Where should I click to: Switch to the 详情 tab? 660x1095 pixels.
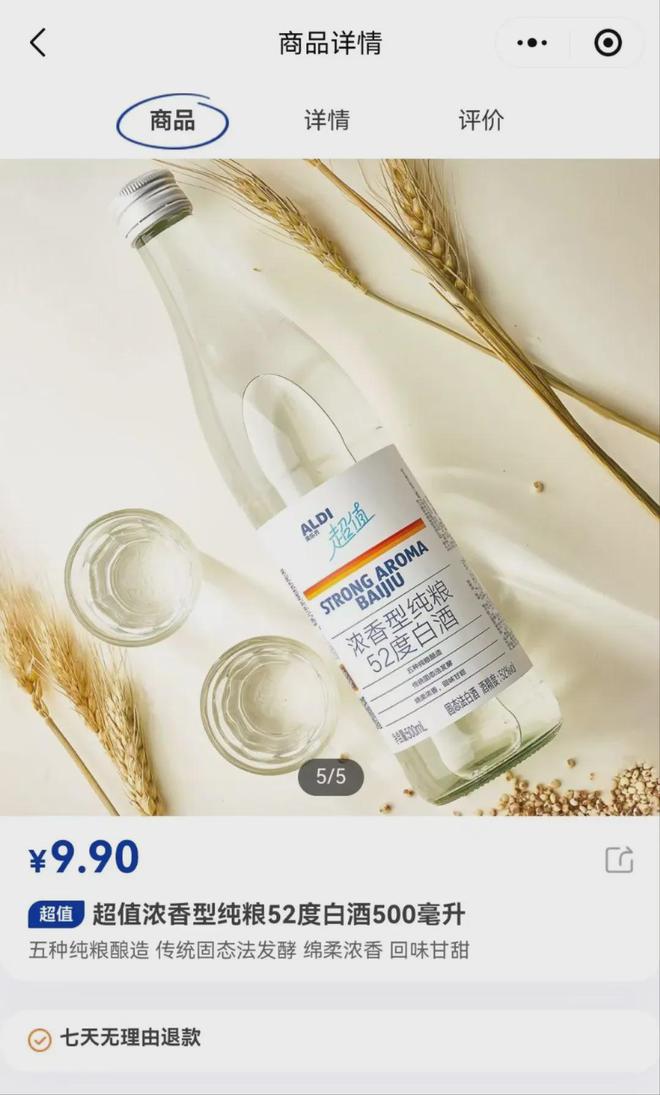tap(327, 121)
